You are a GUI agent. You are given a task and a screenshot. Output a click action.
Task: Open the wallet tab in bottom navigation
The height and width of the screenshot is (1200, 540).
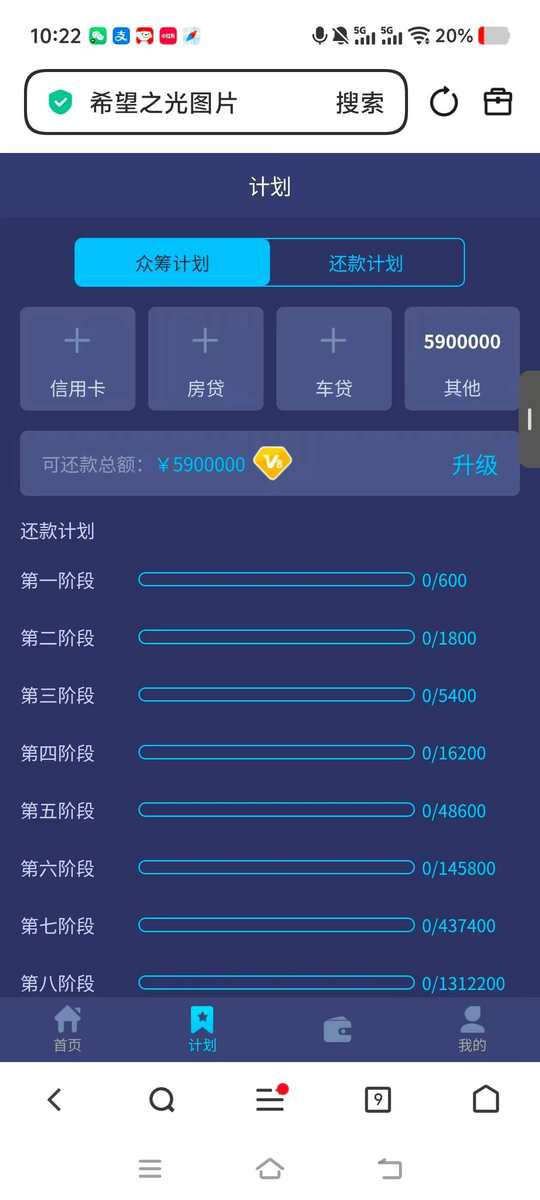[338, 1030]
